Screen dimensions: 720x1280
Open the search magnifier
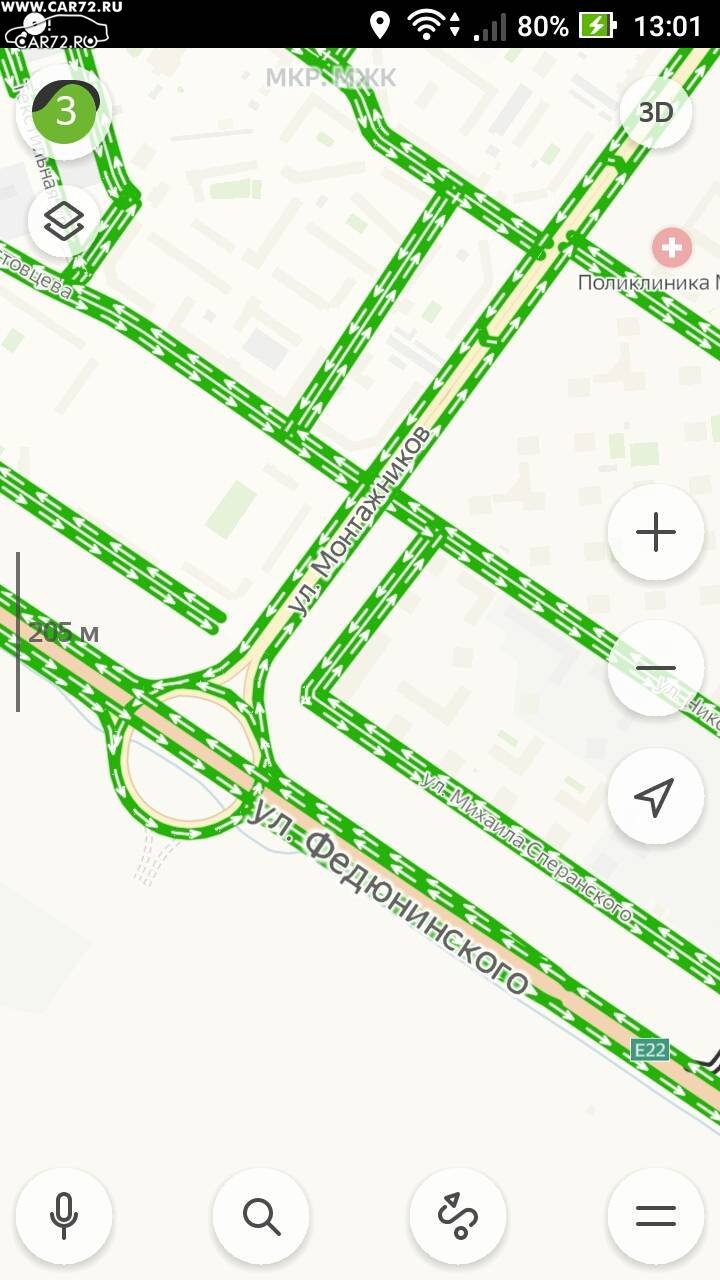[261, 1216]
